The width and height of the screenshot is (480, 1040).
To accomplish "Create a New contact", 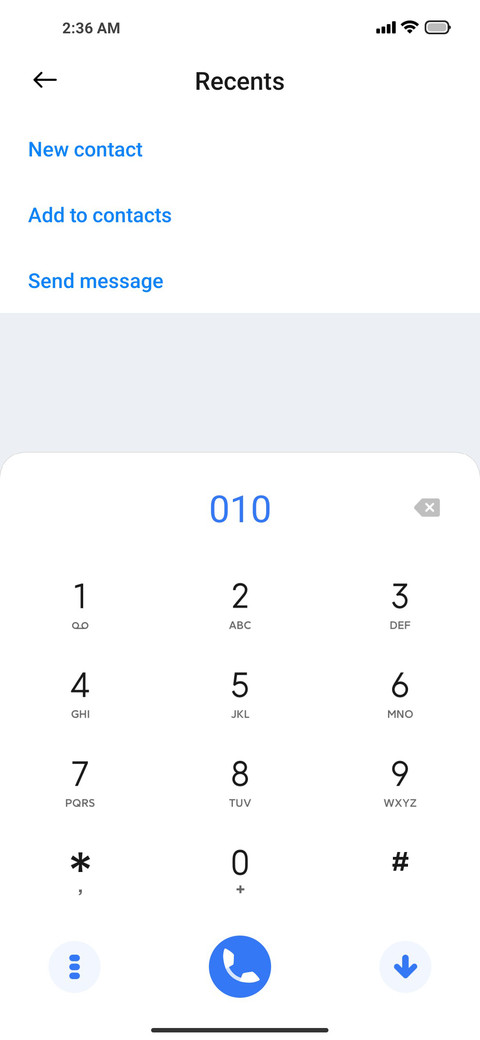I will [85, 149].
